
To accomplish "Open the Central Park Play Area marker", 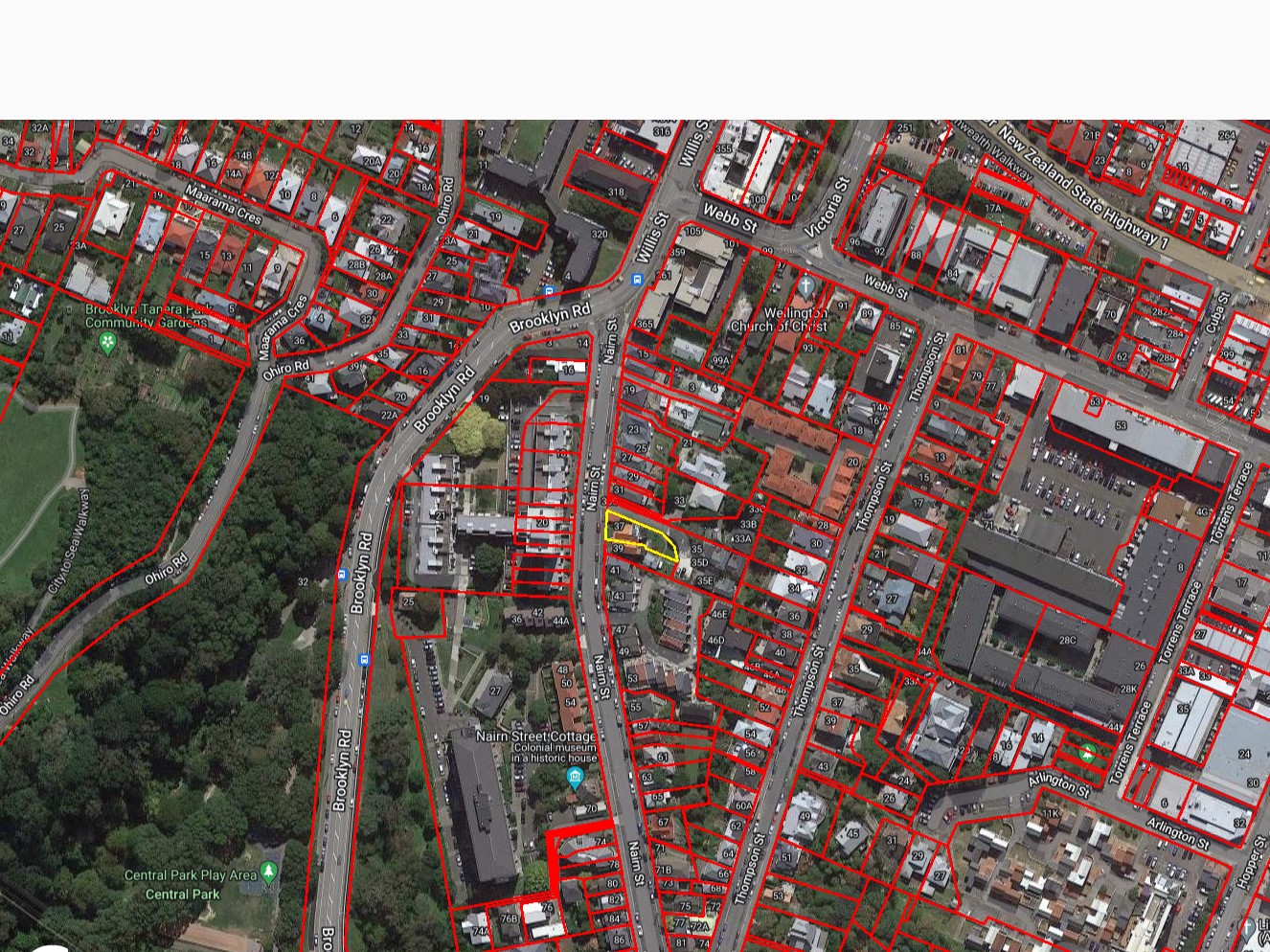I will (269, 872).
